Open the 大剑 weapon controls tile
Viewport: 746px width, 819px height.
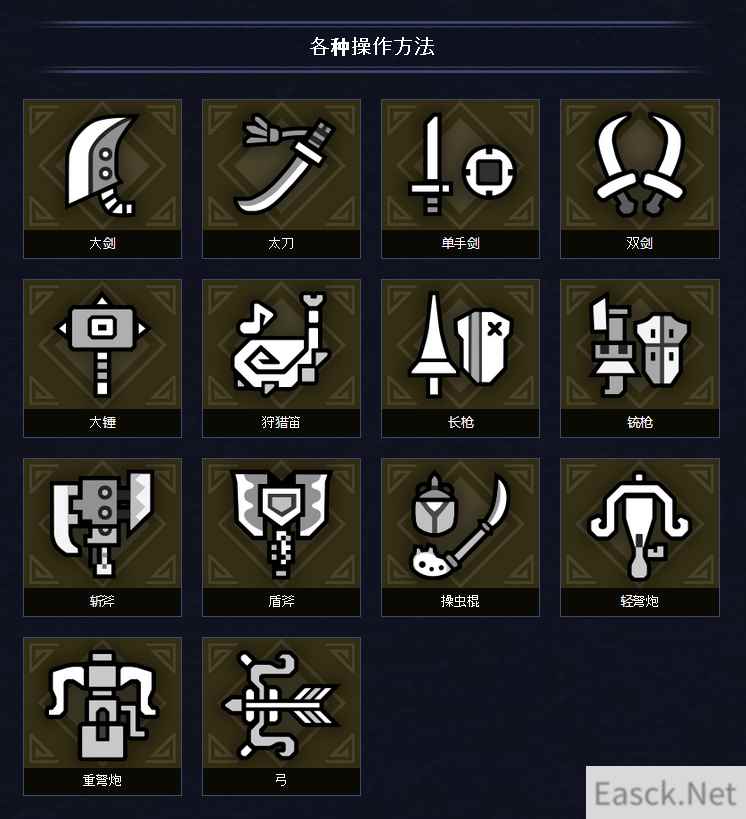[102, 178]
